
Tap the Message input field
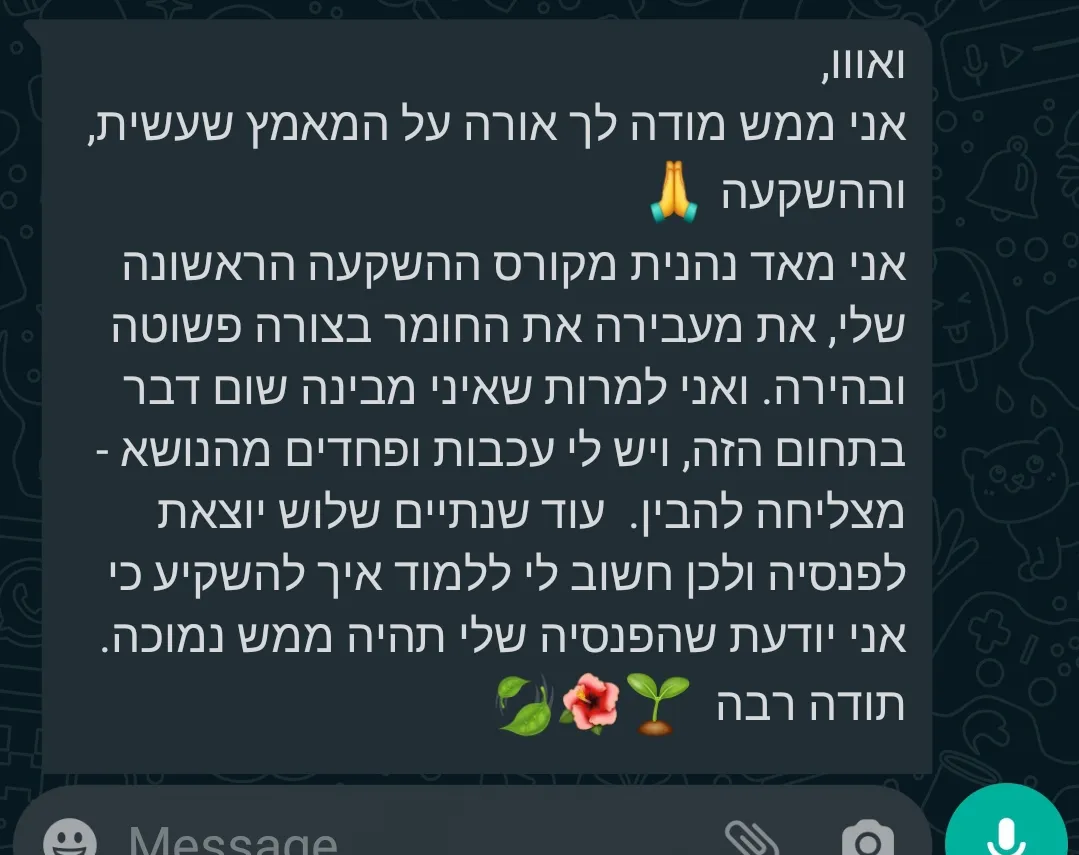[x=400, y=838]
